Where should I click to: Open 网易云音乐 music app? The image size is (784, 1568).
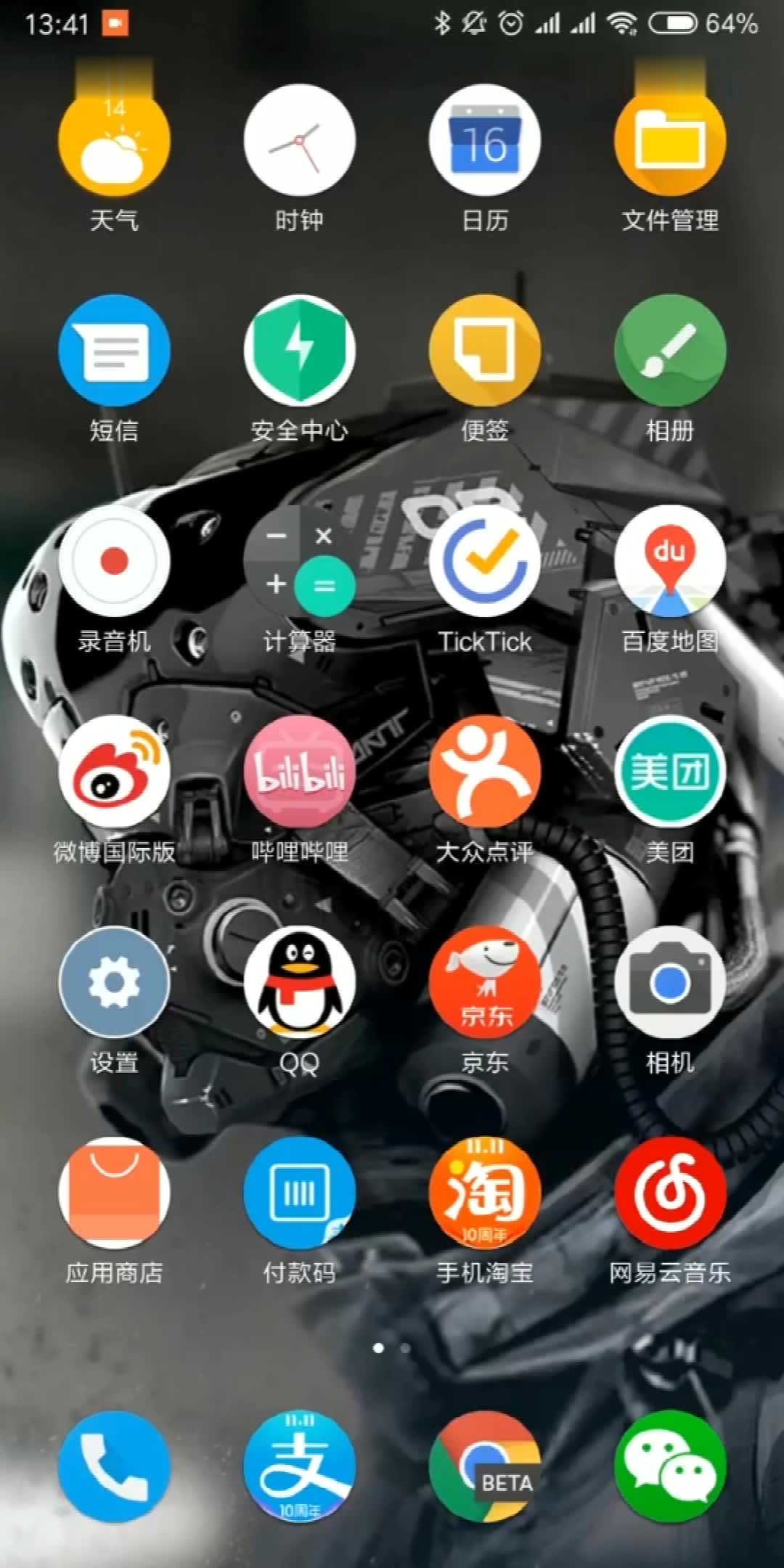pyautogui.click(x=669, y=1193)
